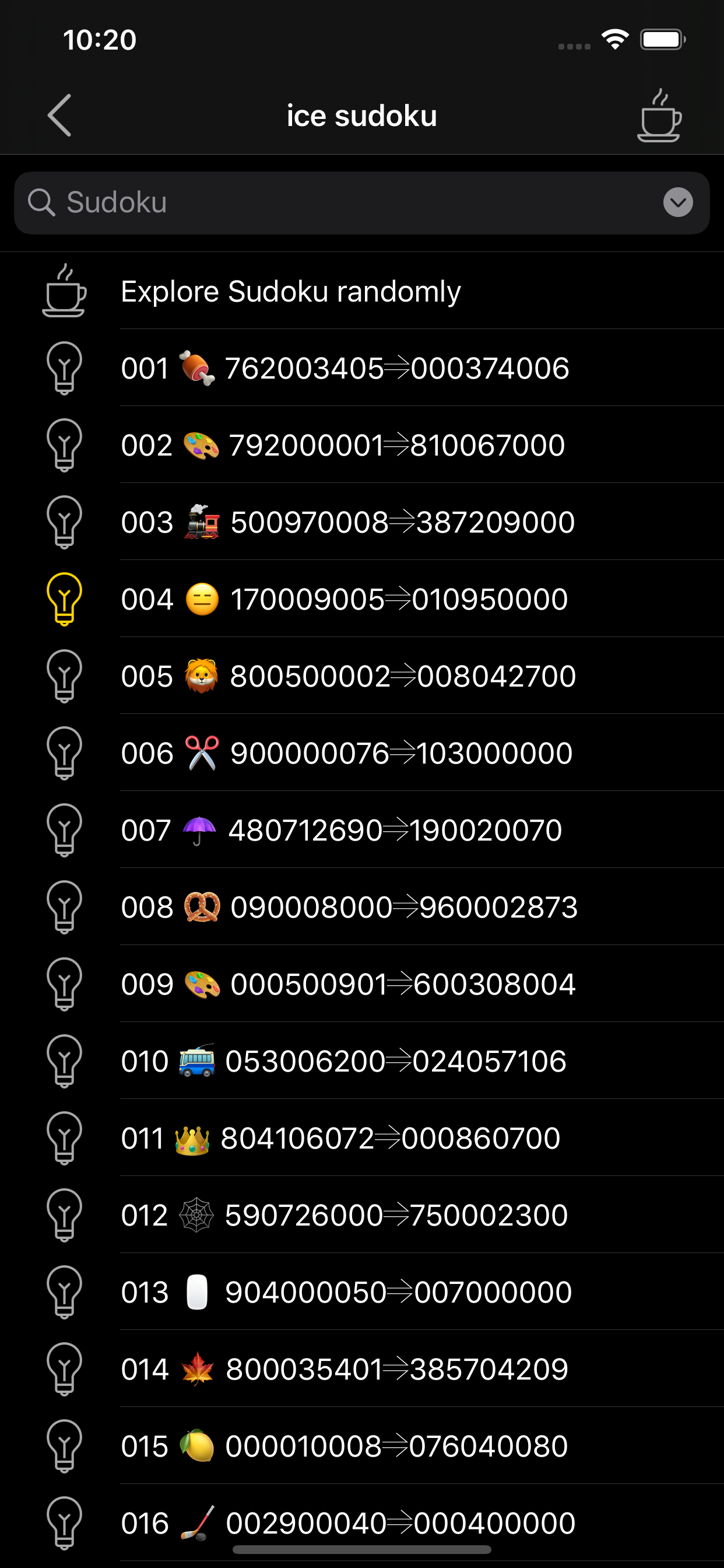724x1568 pixels.
Task: Expand the search field dropdown arrow
Action: point(678,202)
